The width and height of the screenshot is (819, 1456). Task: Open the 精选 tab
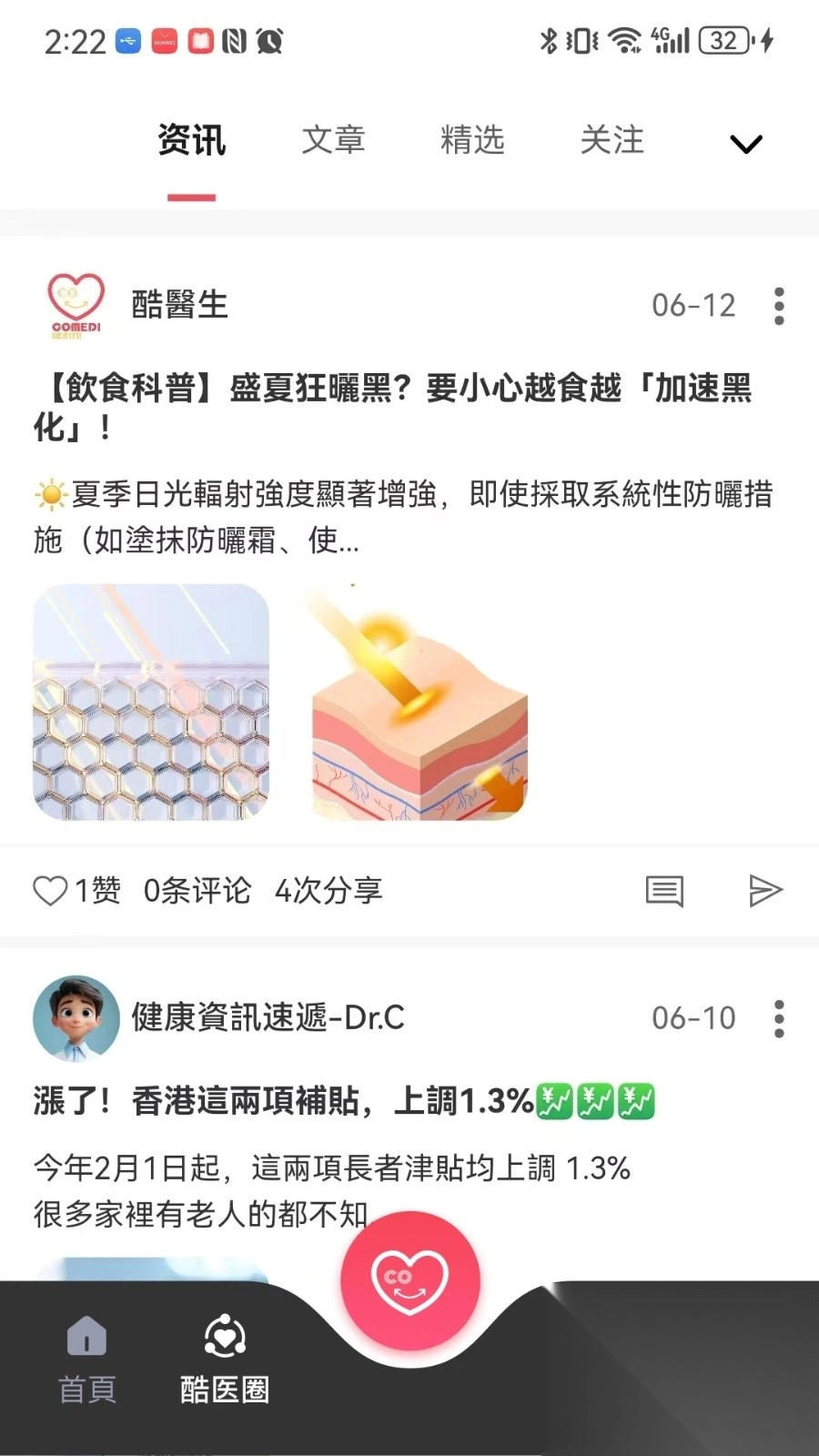coord(471,141)
